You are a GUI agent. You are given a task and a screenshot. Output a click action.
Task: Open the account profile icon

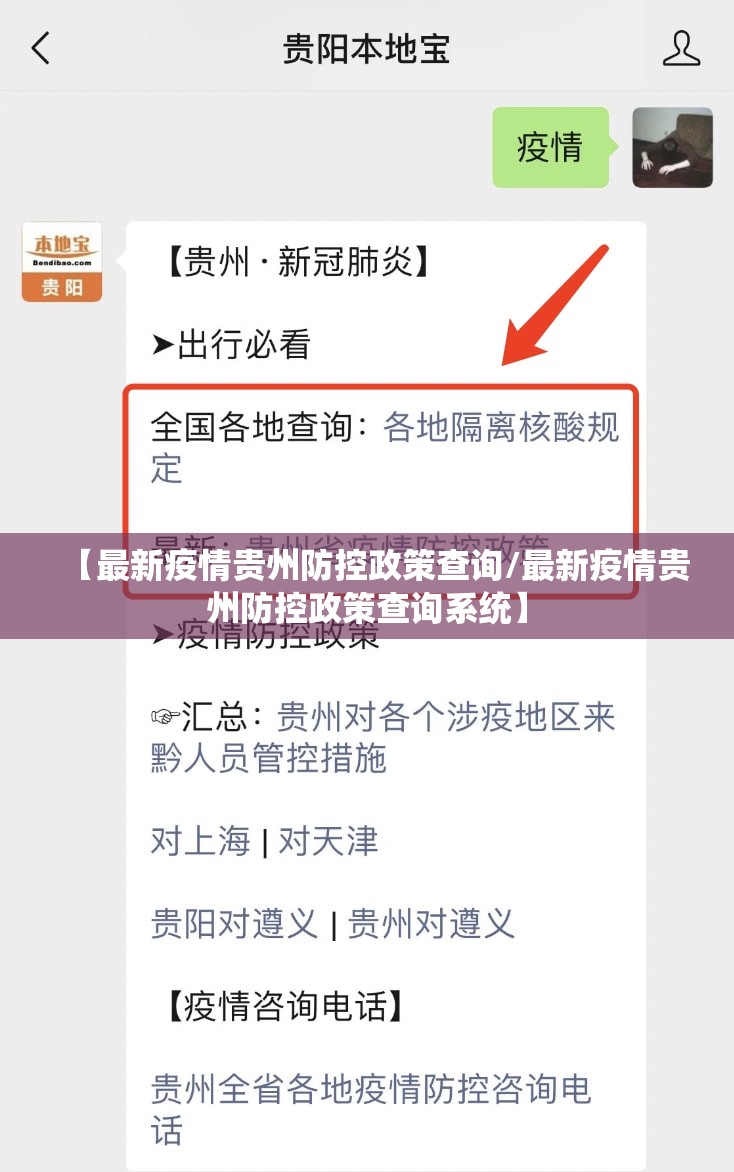click(681, 48)
